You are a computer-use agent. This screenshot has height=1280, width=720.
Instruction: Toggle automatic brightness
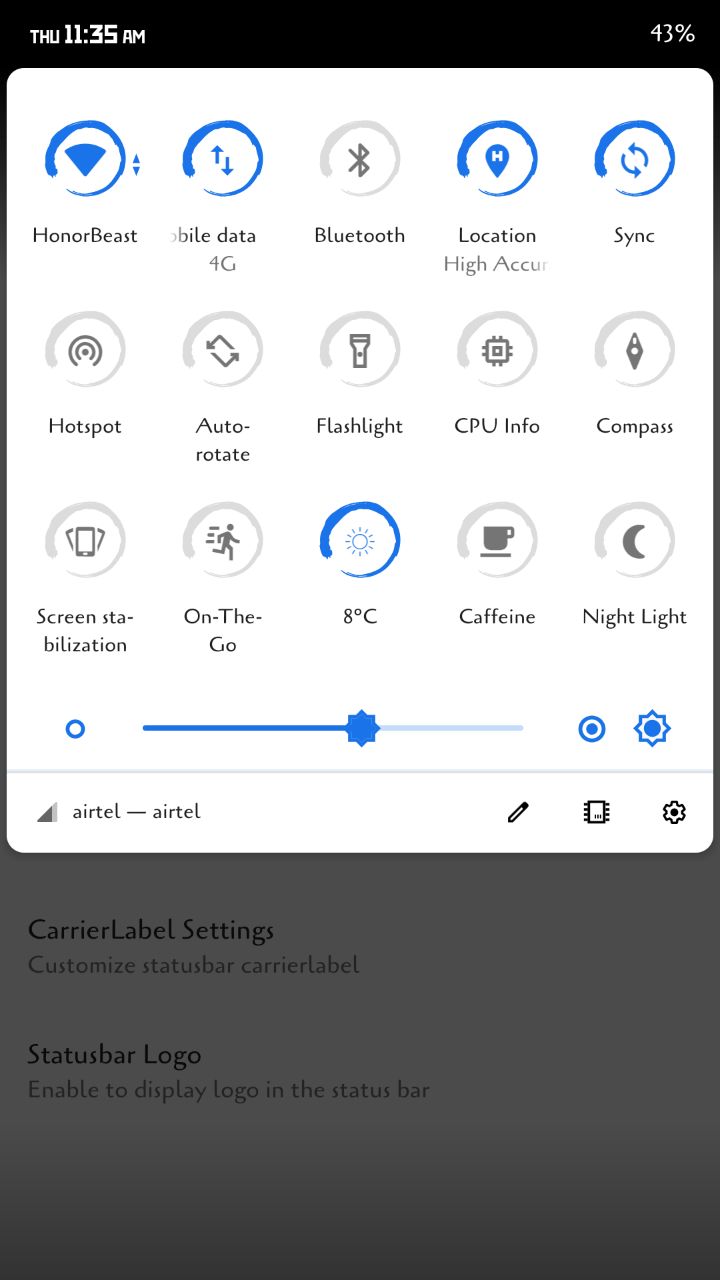[x=652, y=729]
